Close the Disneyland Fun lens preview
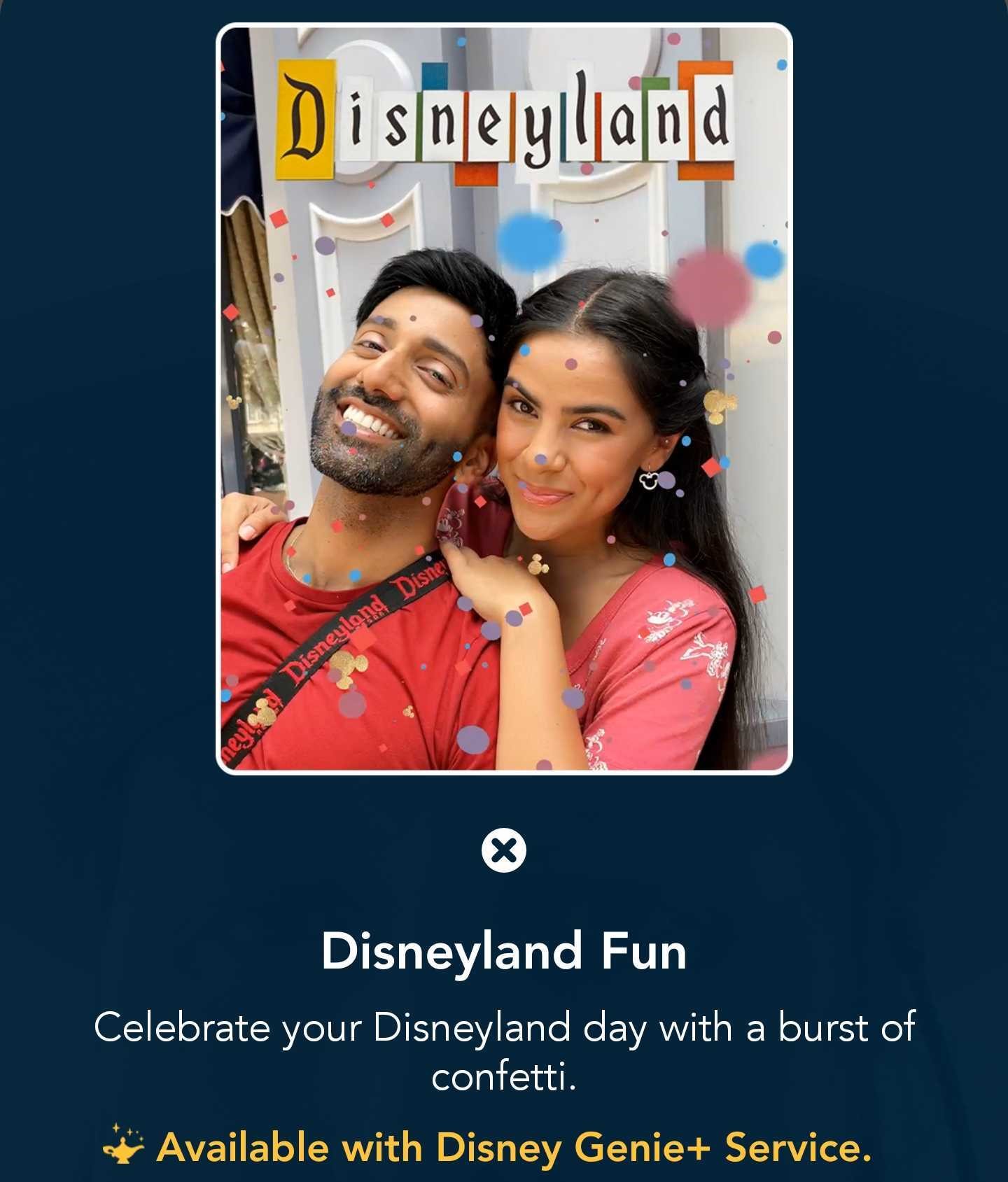 click(x=503, y=850)
